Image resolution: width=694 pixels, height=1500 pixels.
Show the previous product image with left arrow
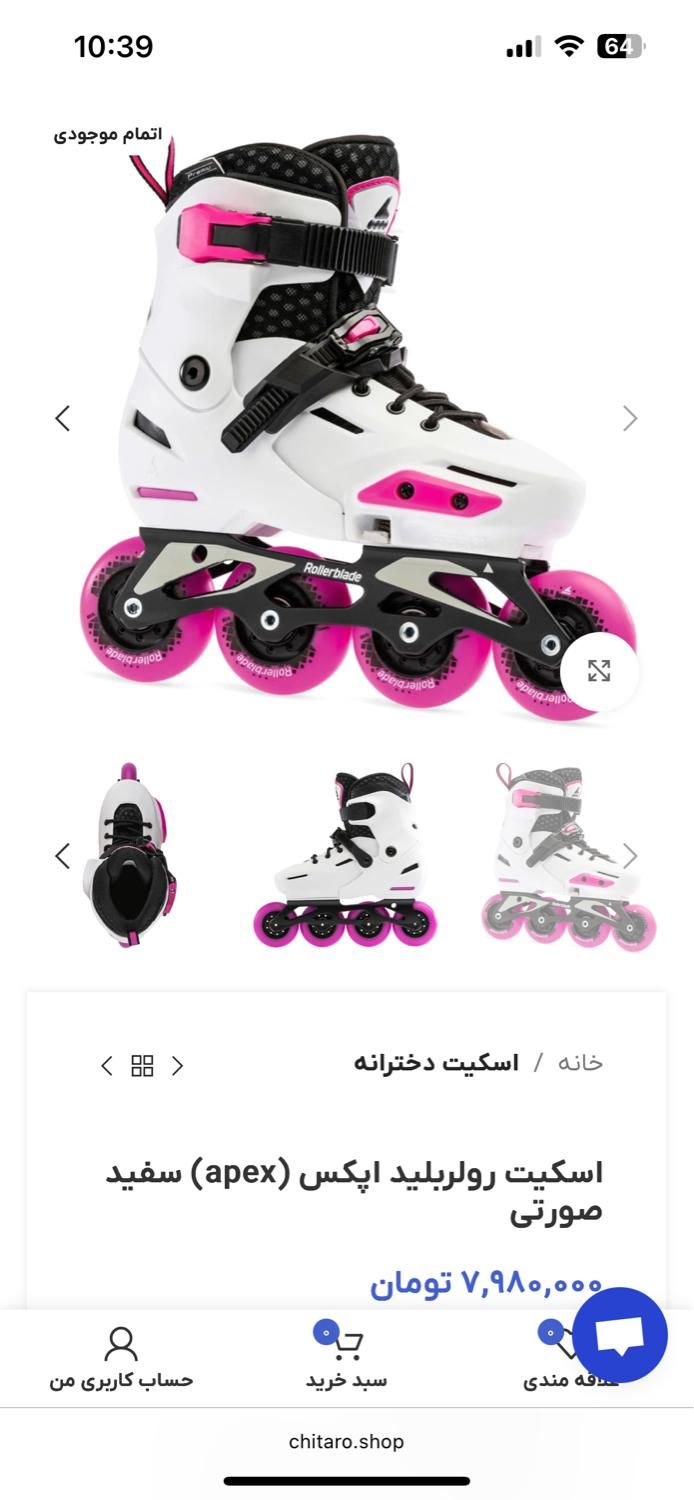click(x=63, y=418)
